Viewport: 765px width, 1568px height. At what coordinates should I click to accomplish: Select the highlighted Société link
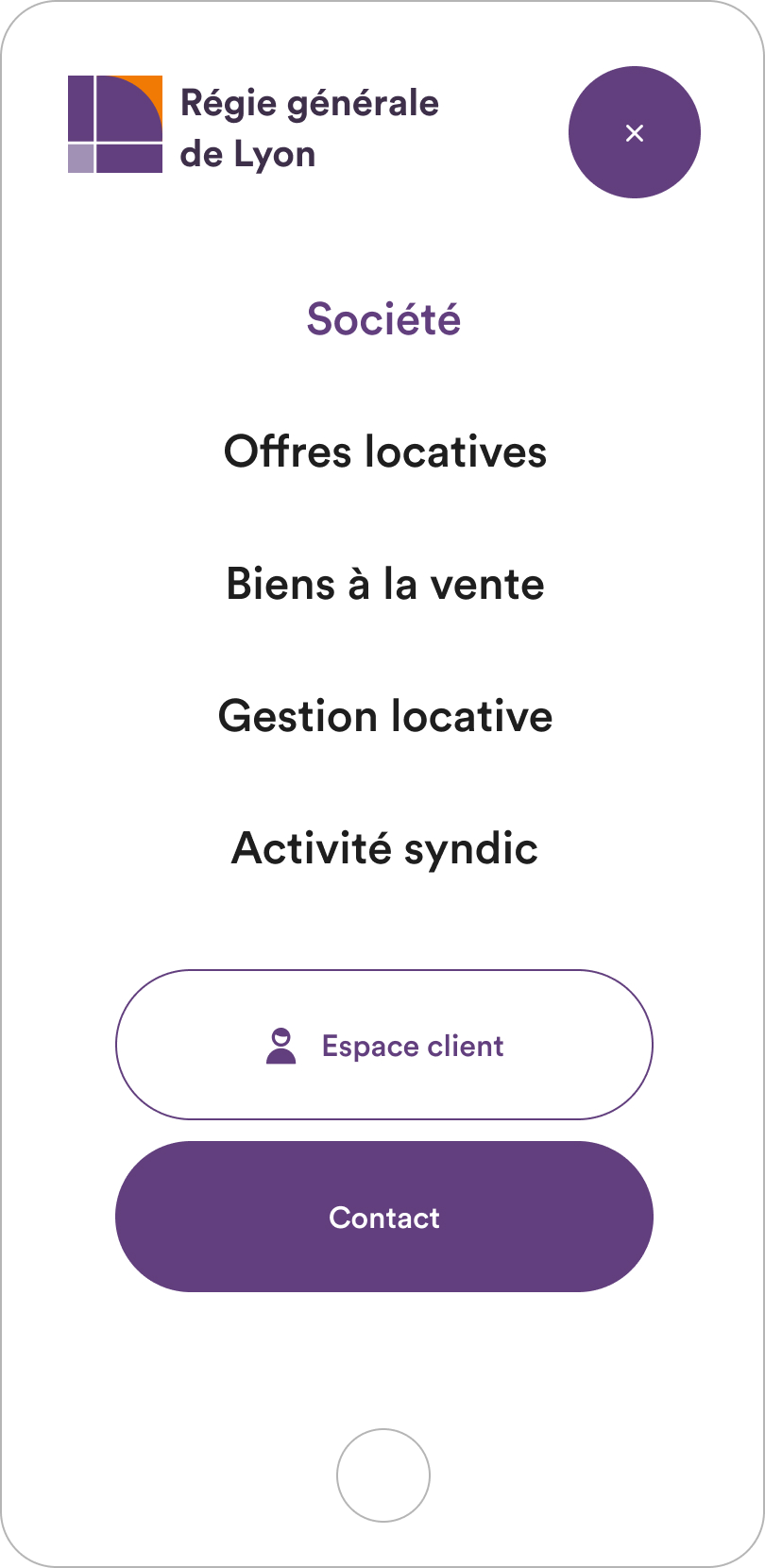pyautogui.click(x=382, y=319)
